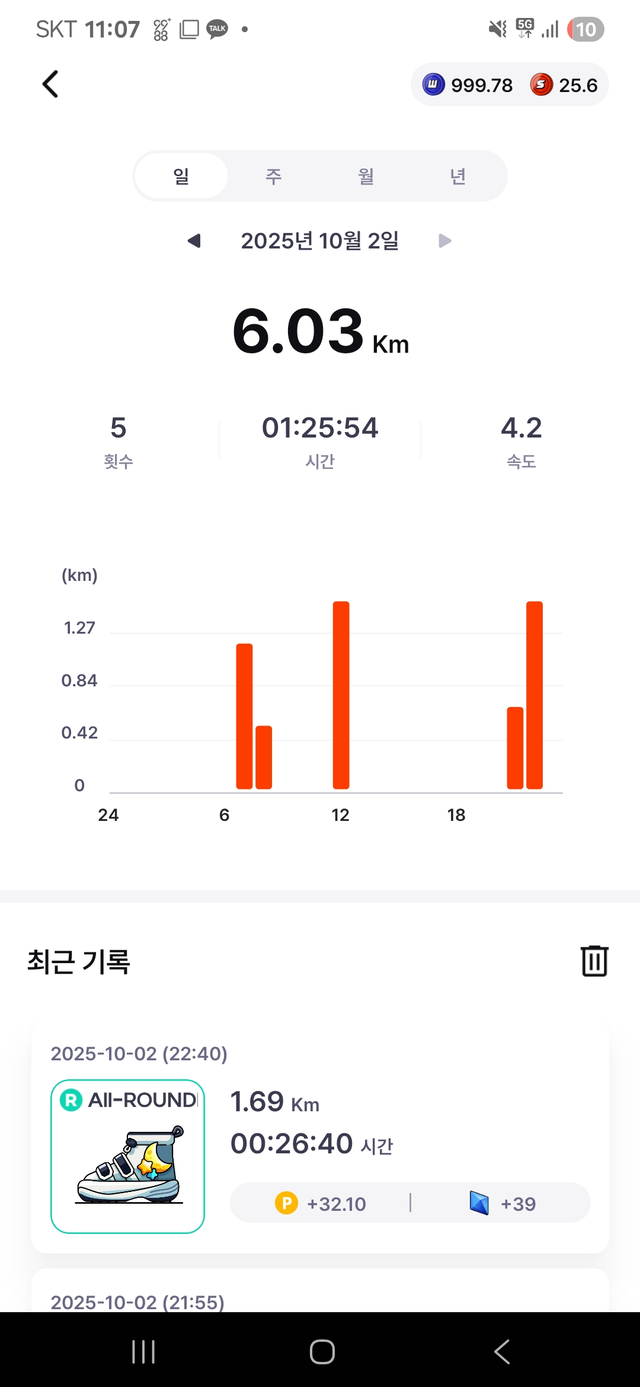Go to the previous day
640x1387 pixels.
pyautogui.click(x=194, y=241)
